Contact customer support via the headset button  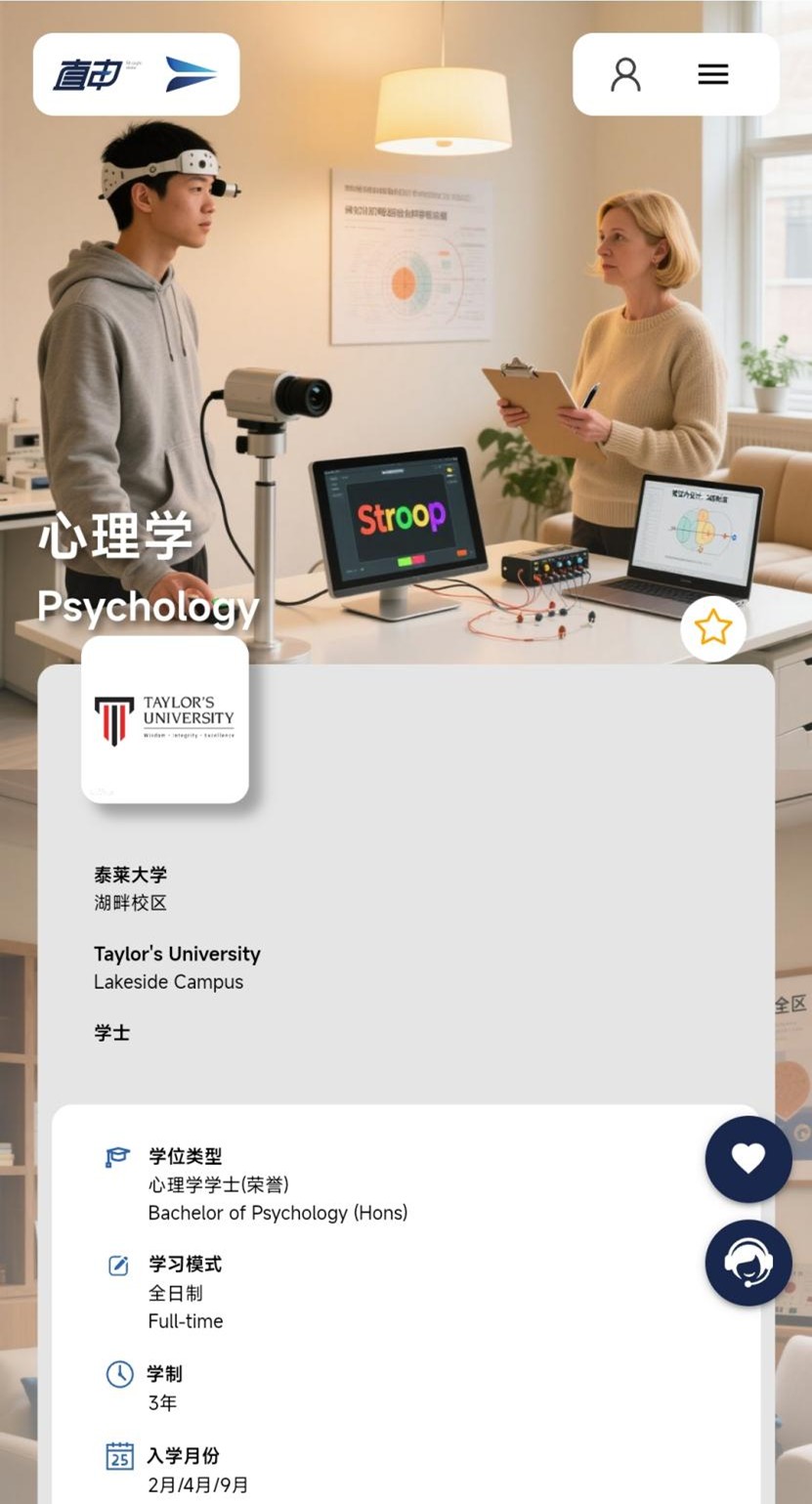[748, 1263]
